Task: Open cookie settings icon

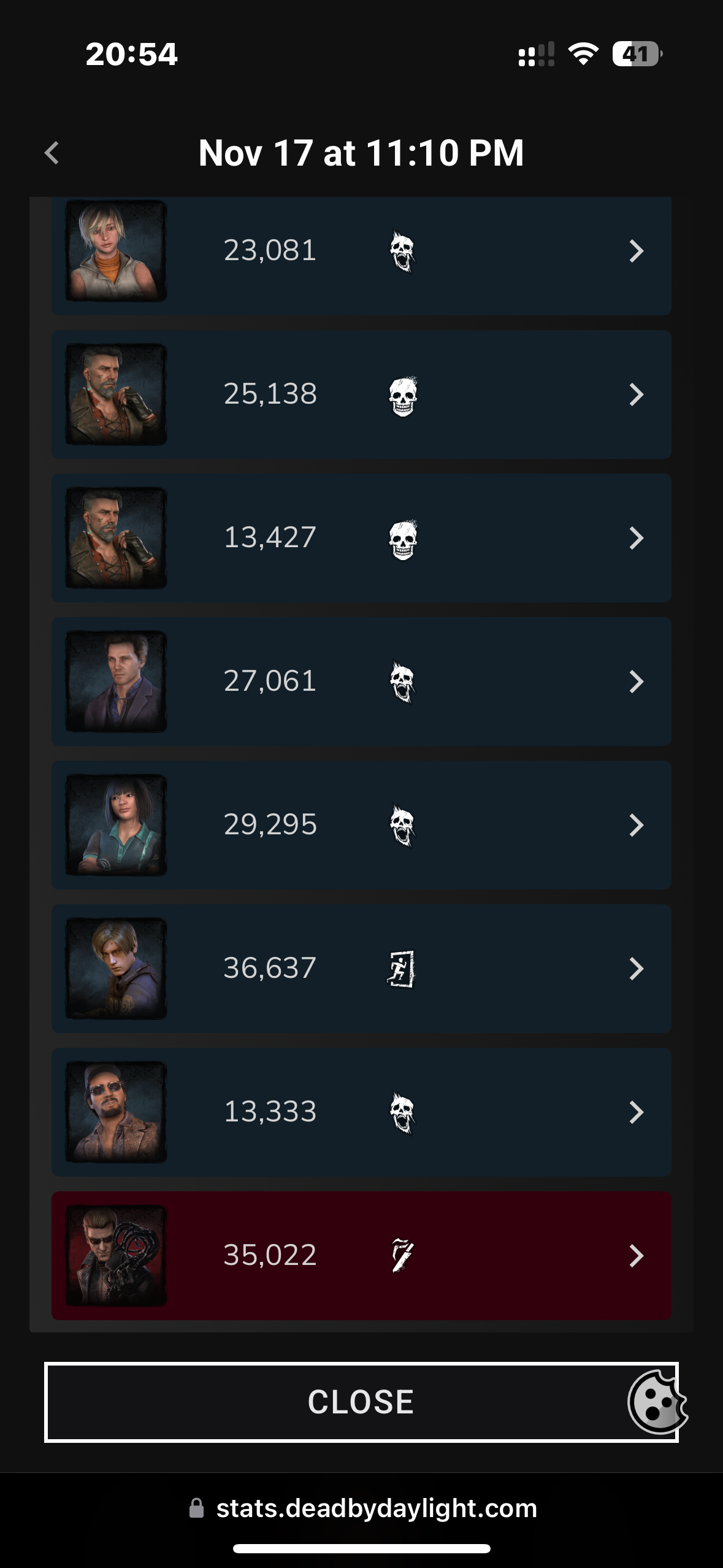Action: 656,1402
